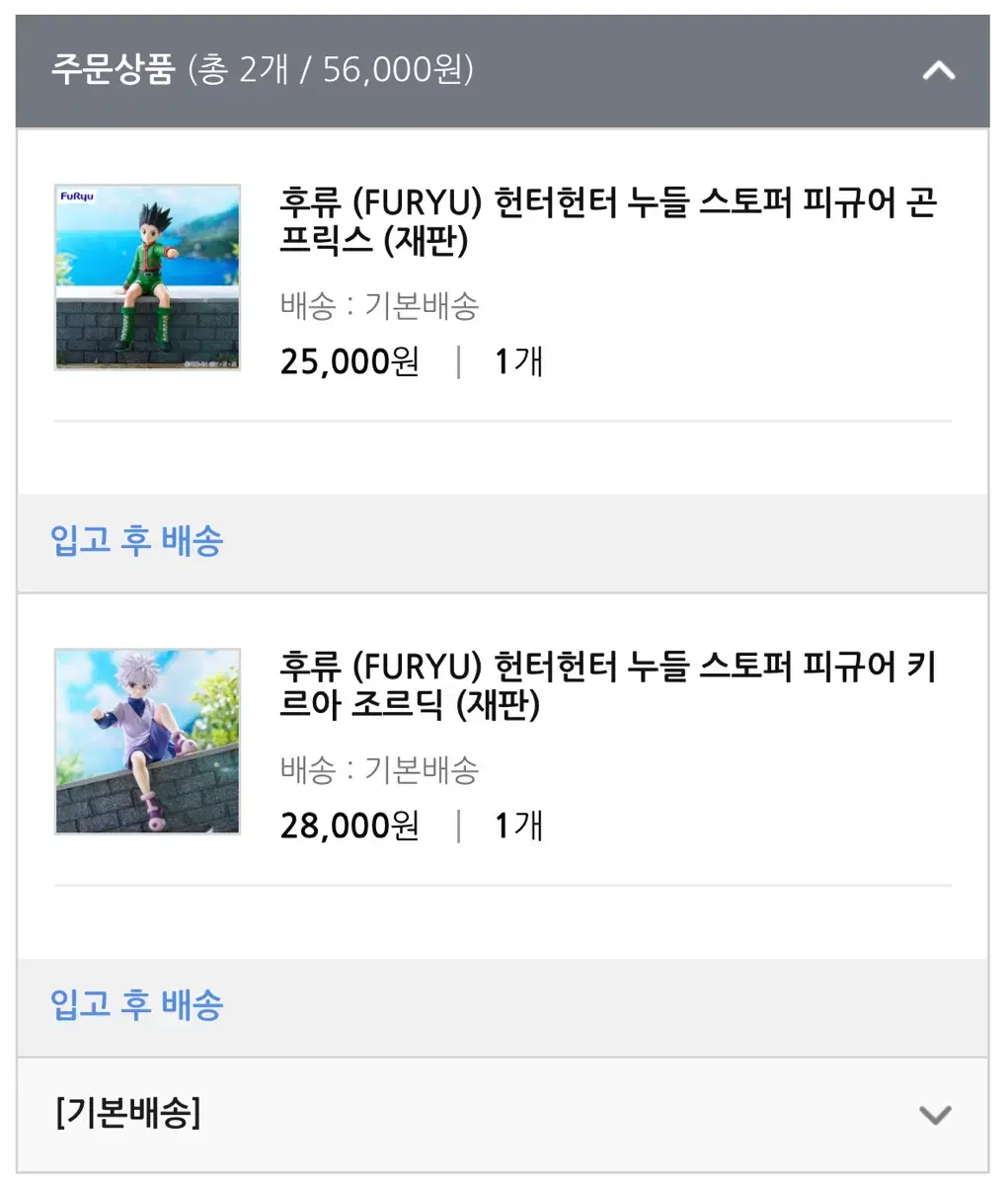Click the second 입고 후 배송 label
The height and width of the screenshot is (1185, 1008).
click(136, 1005)
